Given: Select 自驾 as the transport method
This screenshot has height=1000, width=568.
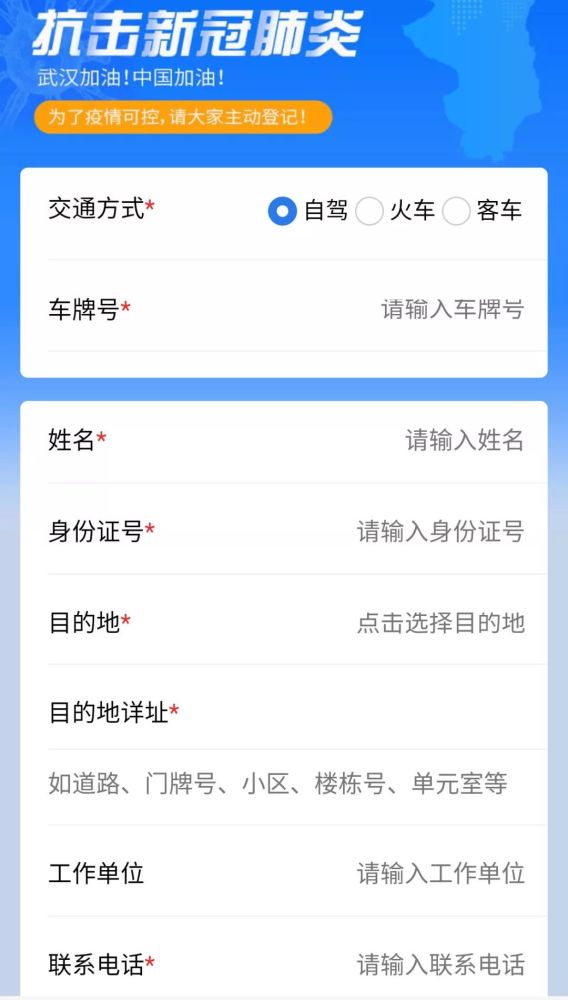Looking at the screenshot, I should 282,211.
